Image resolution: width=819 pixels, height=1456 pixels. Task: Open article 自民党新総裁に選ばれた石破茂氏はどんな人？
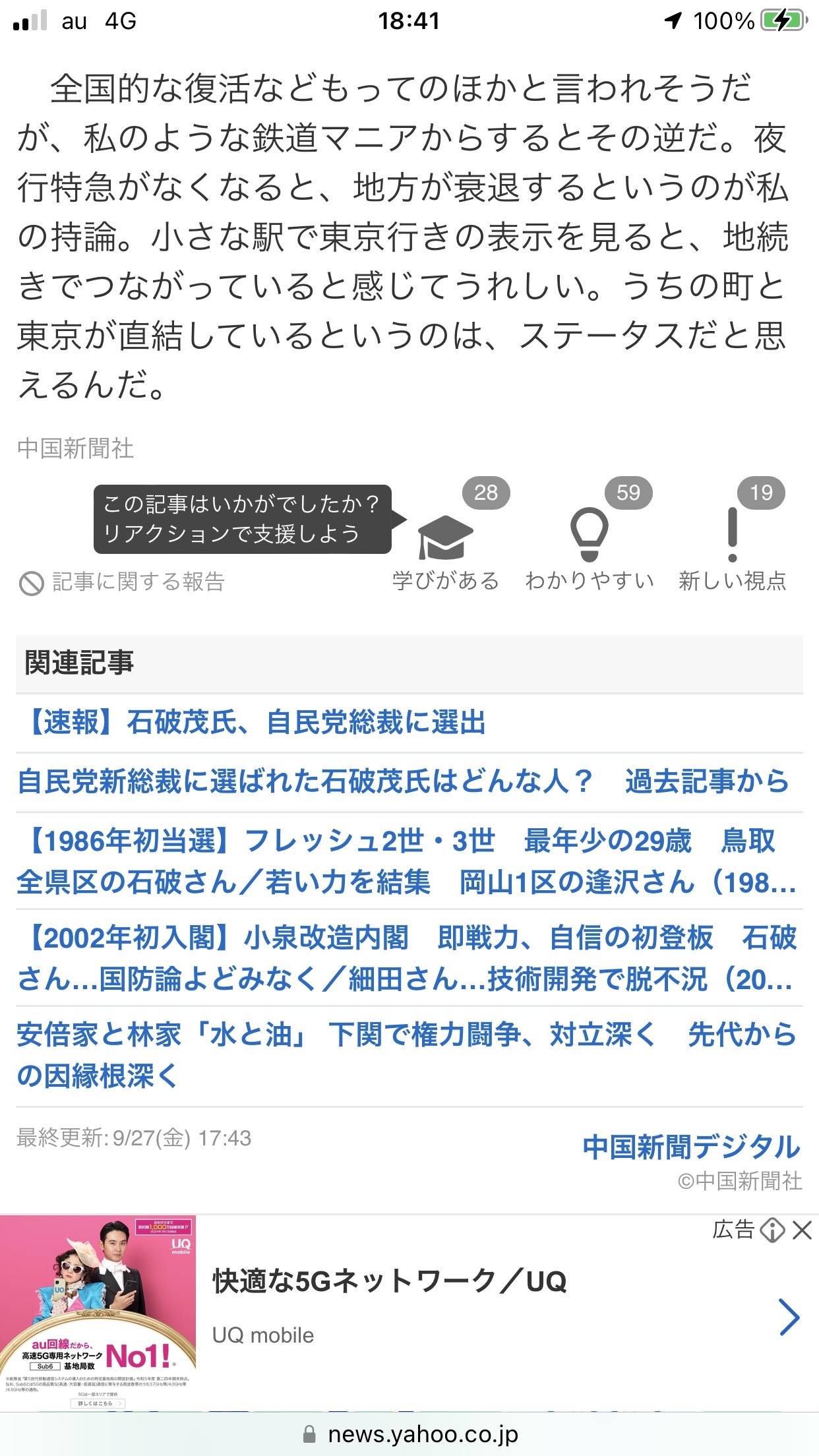pos(403,781)
